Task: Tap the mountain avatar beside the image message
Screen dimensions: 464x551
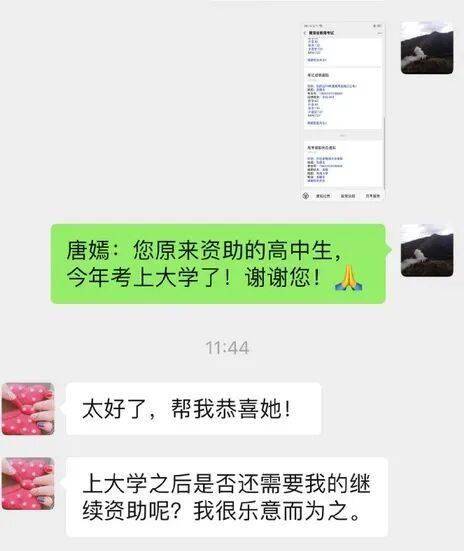Action: point(427,48)
